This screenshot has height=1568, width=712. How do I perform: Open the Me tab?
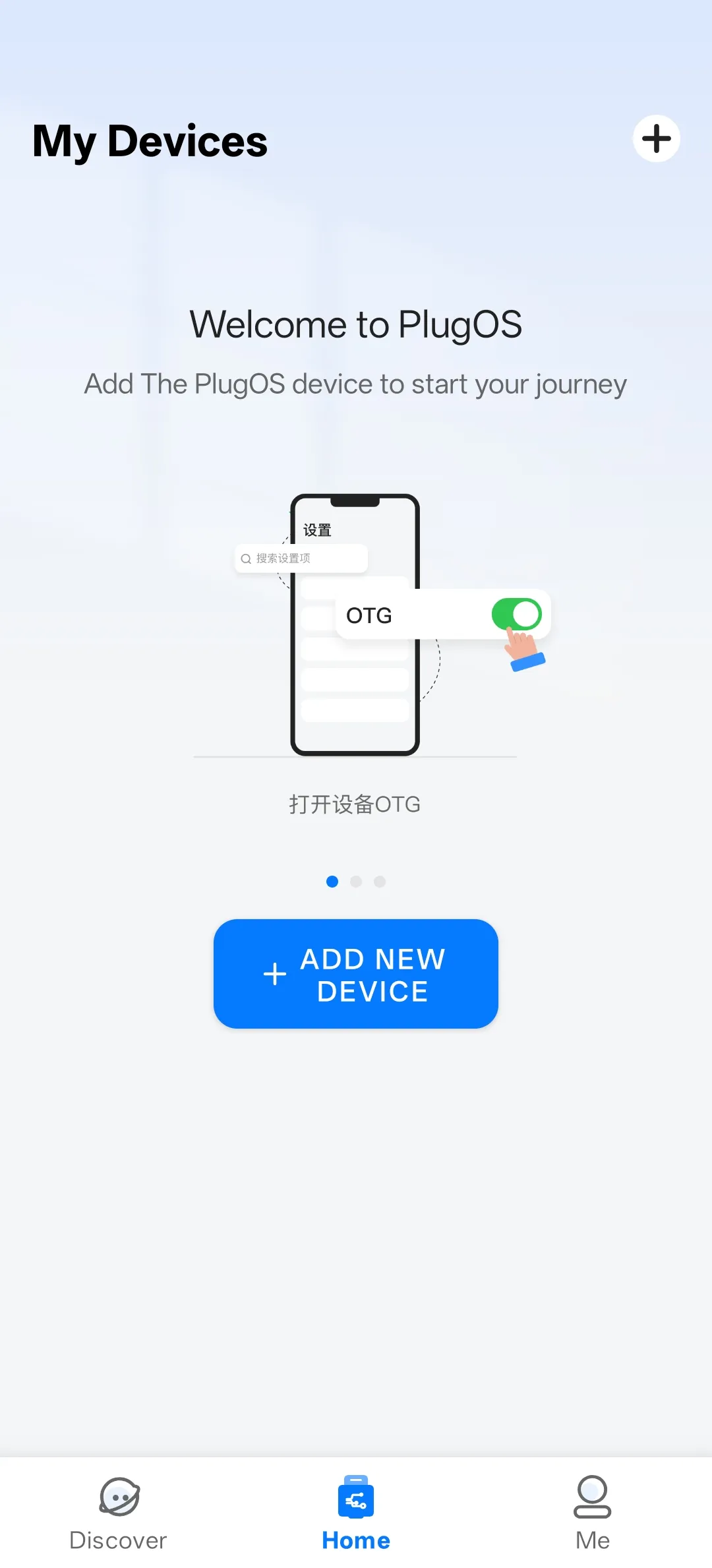(592, 1513)
